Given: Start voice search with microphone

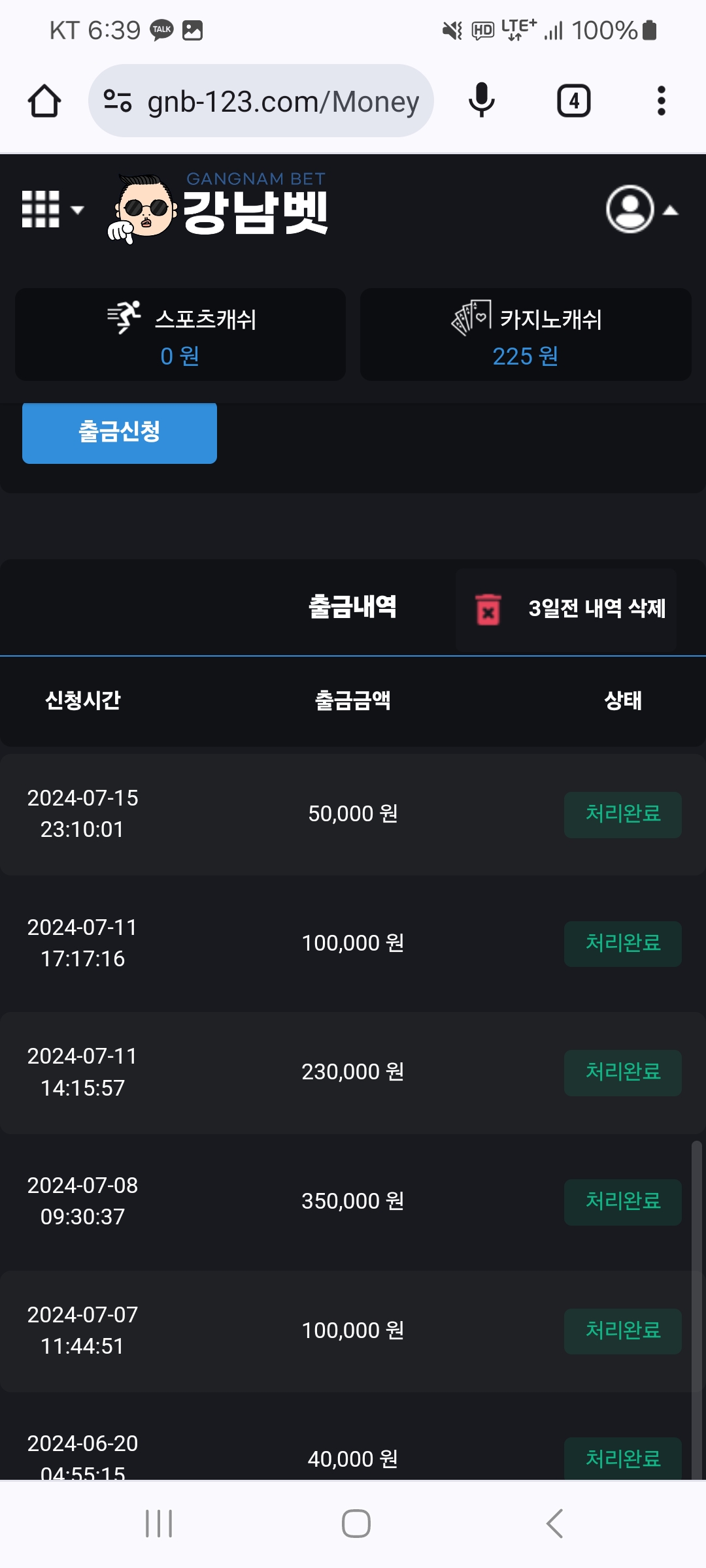Looking at the screenshot, I should coord(482,101).
